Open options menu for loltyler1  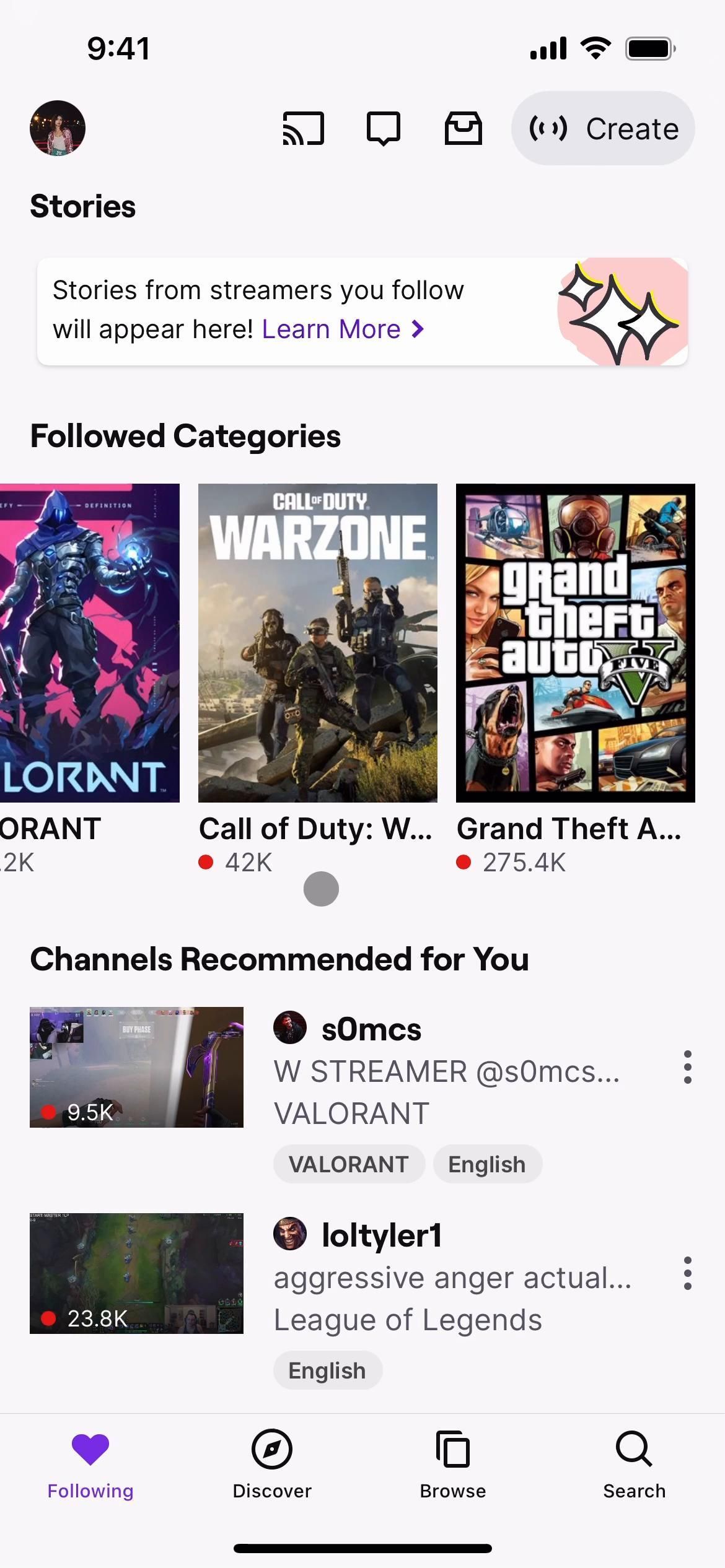pyautogui.click(x=687, y=1273)
